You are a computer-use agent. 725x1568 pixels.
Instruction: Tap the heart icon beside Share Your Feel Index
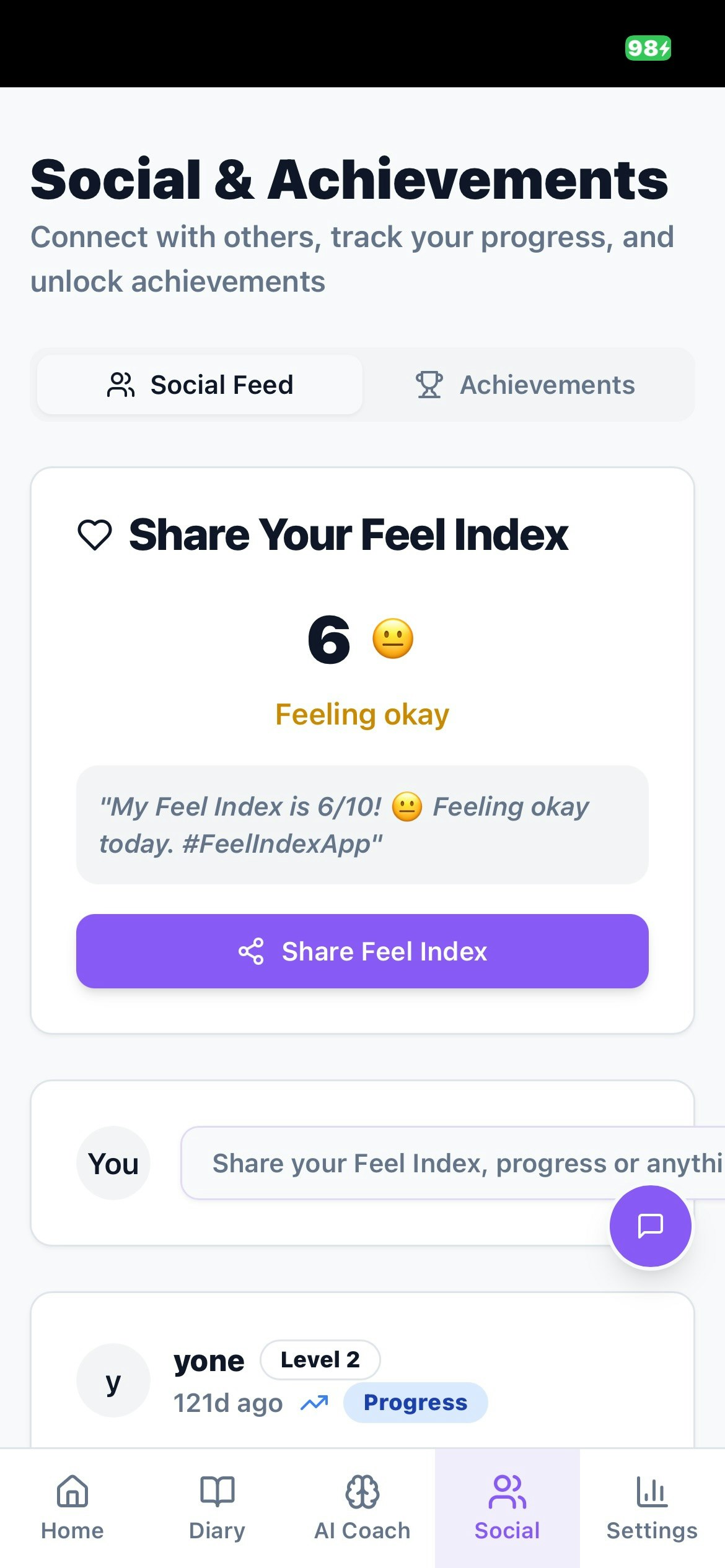tap(94, 534)
